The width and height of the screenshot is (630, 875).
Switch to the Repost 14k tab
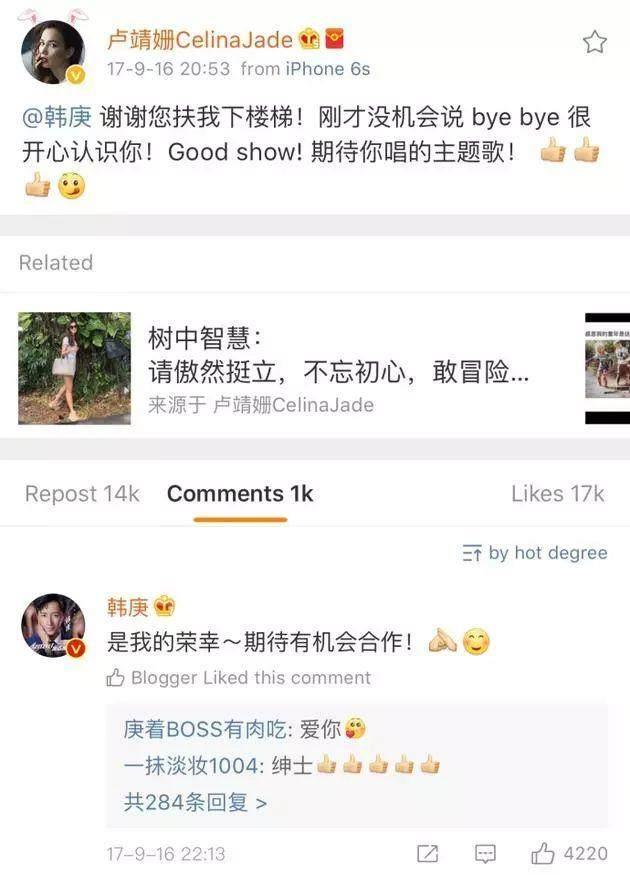pos(82,494)
